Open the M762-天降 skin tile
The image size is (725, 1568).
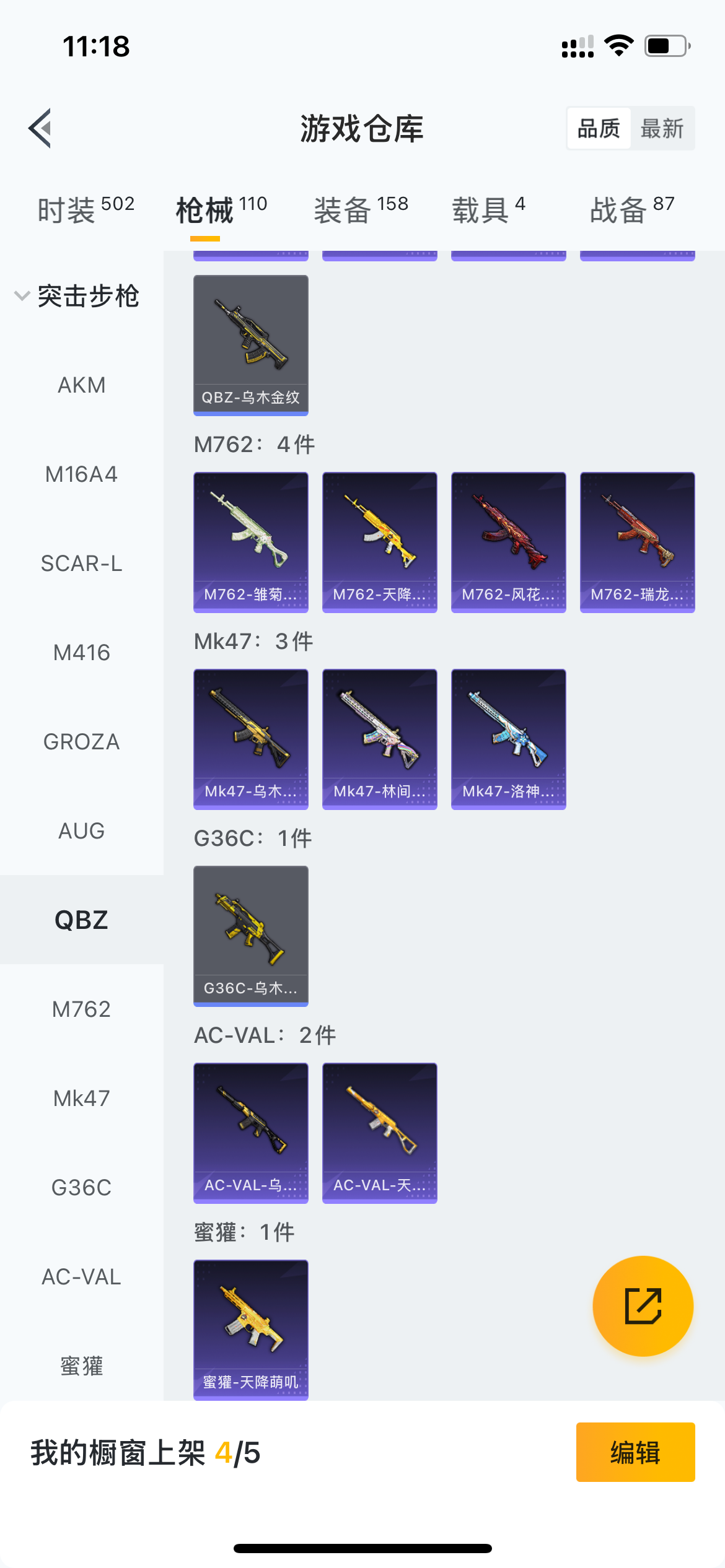(x=380, y=542)
